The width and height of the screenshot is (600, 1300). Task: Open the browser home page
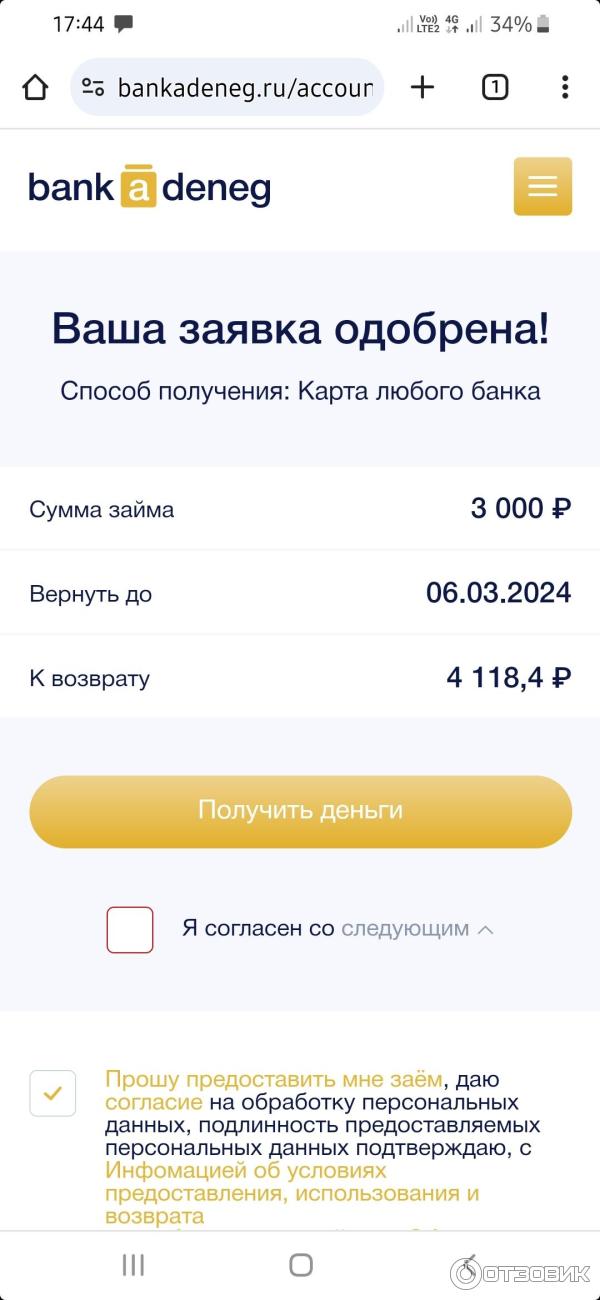click(x=35, y=88)
